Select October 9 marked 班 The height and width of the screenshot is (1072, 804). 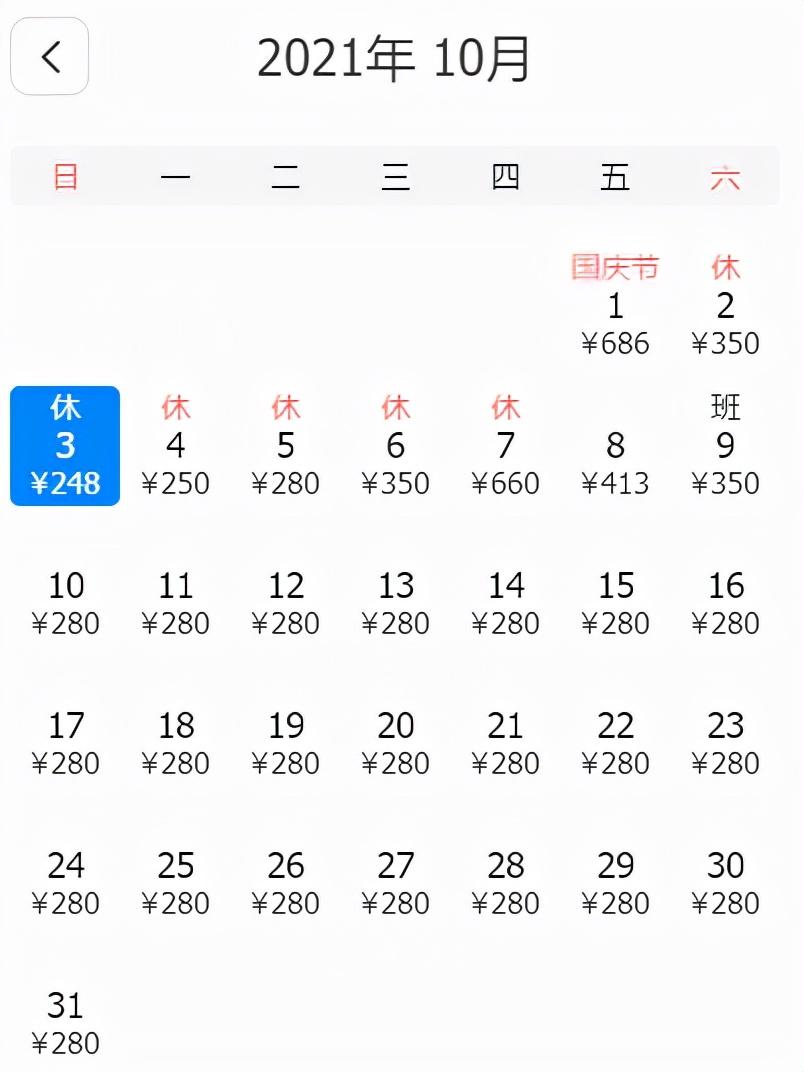pyautogui.click(x=725, y=446)
